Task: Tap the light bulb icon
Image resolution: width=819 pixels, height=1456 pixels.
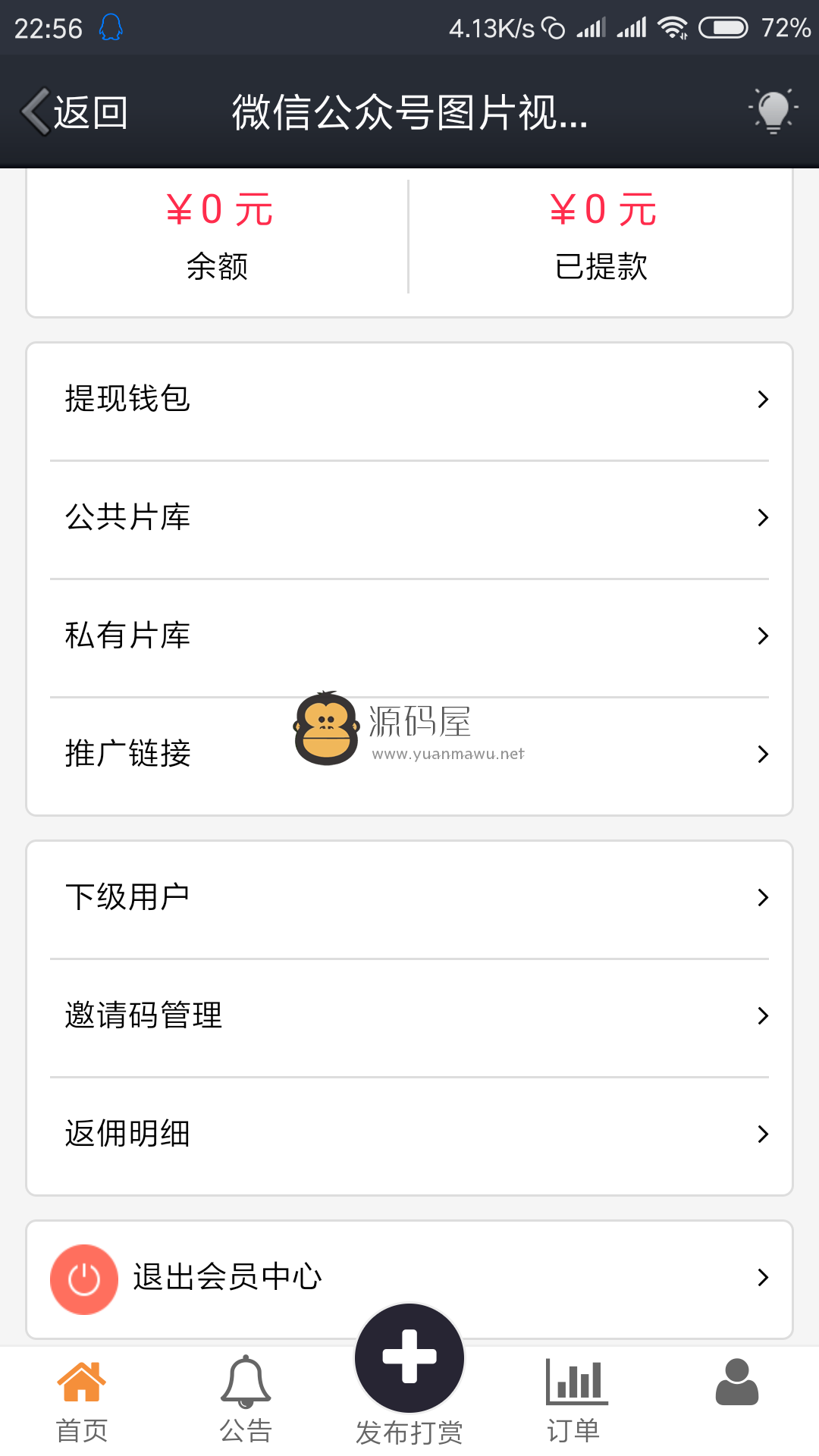Action: 773,111
